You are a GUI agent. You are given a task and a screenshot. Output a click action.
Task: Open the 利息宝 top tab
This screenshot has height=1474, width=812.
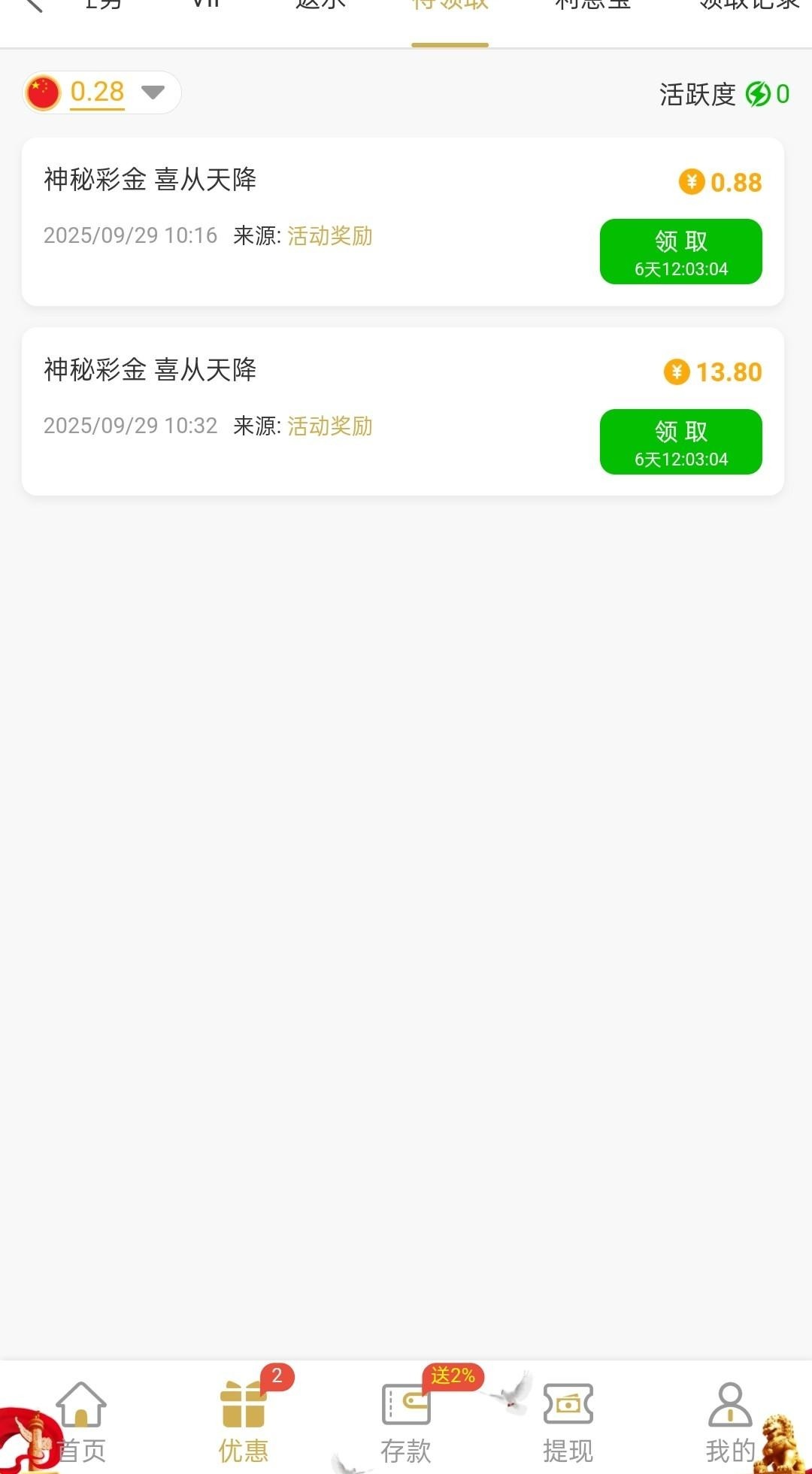click(592, 6)
